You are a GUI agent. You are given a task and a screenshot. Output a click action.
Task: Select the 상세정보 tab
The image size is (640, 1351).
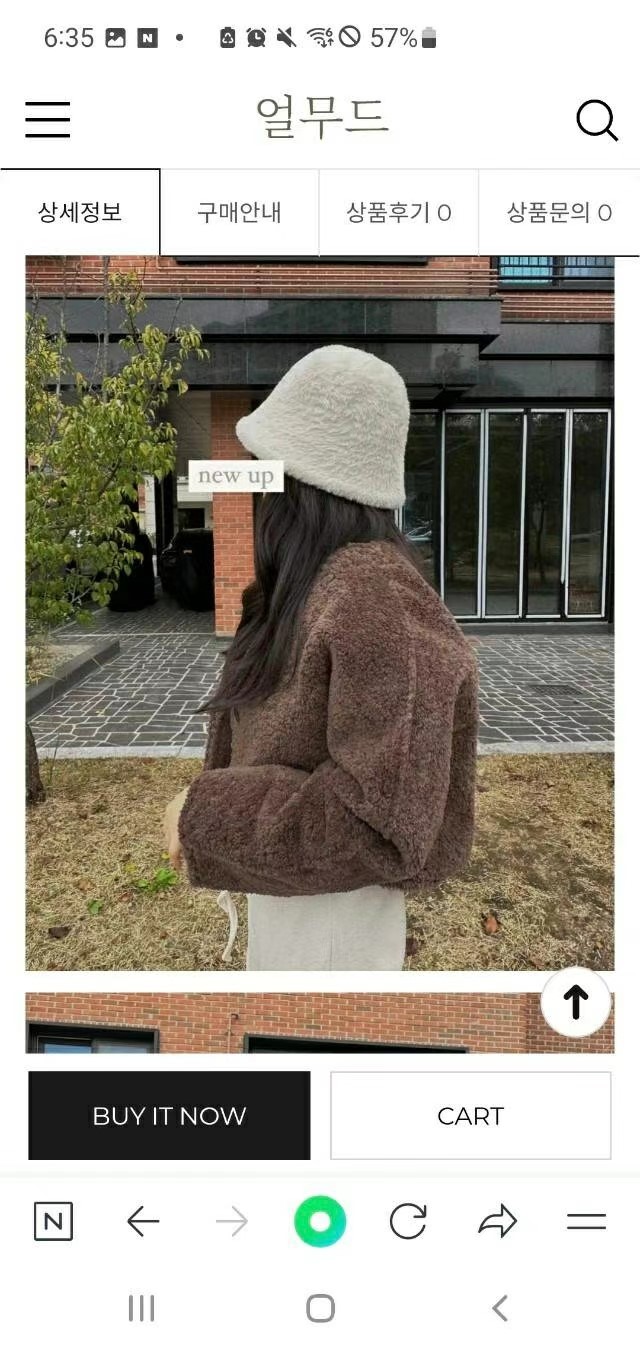click(x=80, y=212)
